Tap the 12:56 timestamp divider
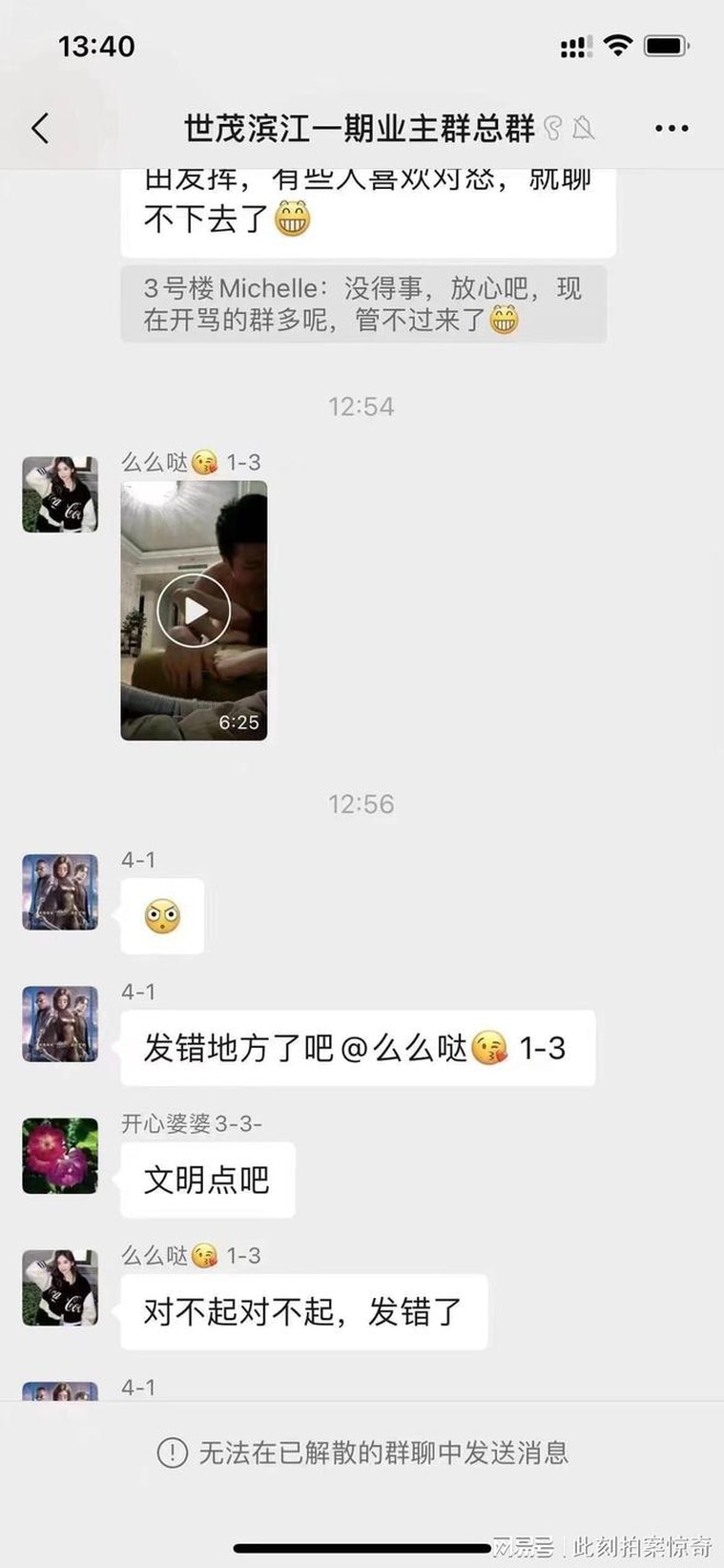This screenshot has width=724, height=1568. click(x=362, y=804)
